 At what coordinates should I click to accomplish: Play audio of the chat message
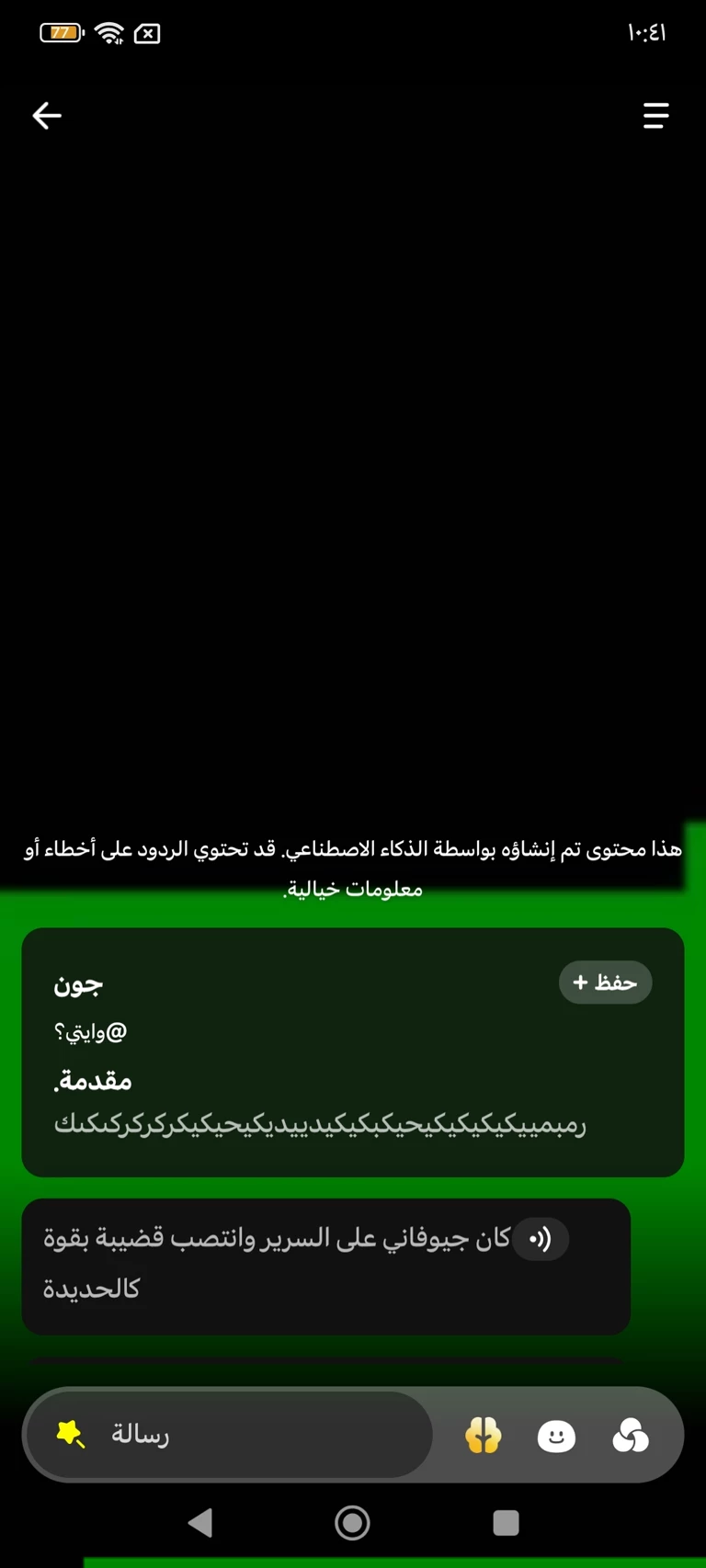pyautogui.click(x=541, y=1239)
